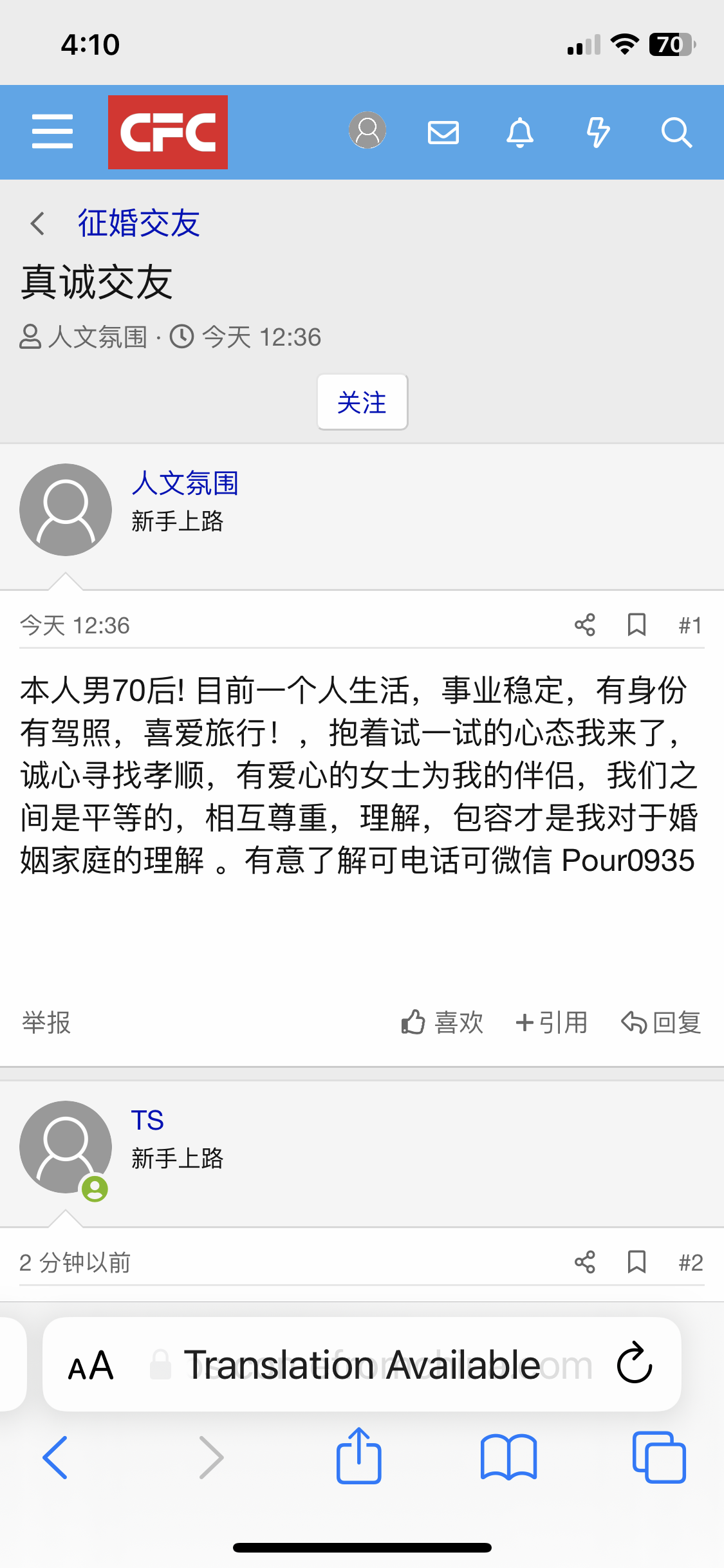The height and width of the screenshot is (1568, 724).
Task: Open Safari's share sheet
Action: (358, 1457)
